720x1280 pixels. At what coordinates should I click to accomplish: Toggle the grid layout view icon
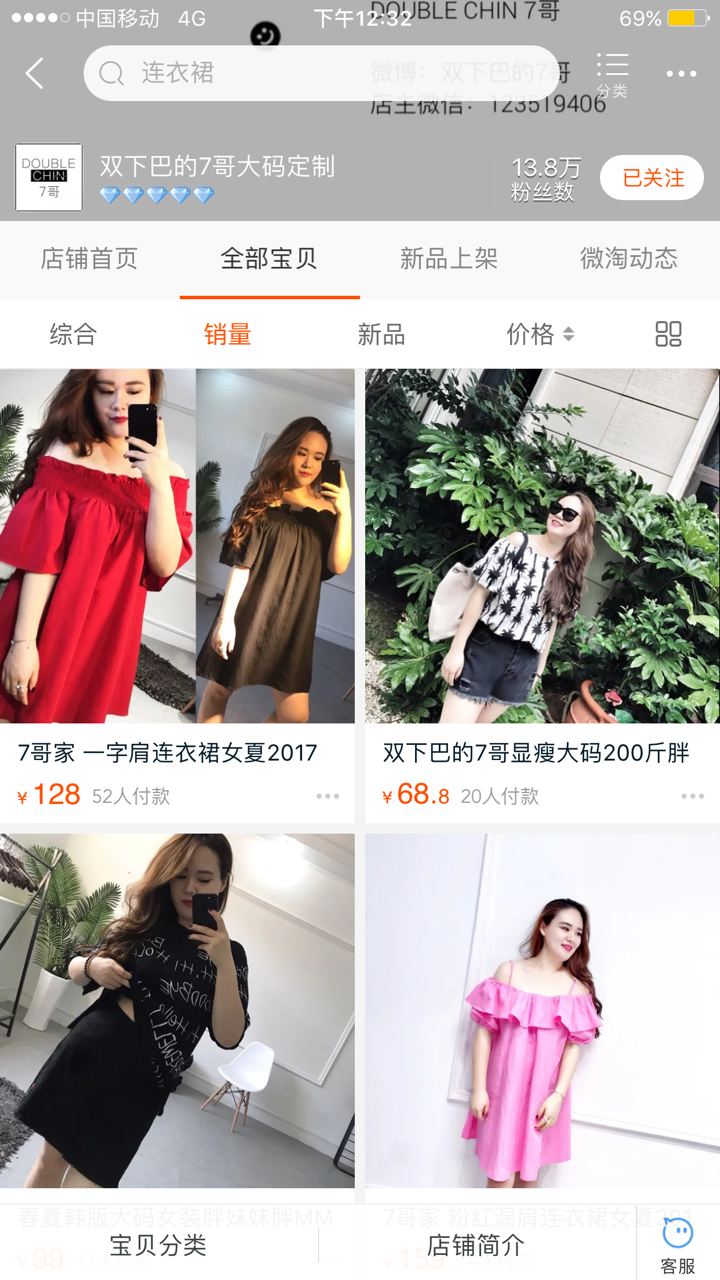click(x=668, y=334)
